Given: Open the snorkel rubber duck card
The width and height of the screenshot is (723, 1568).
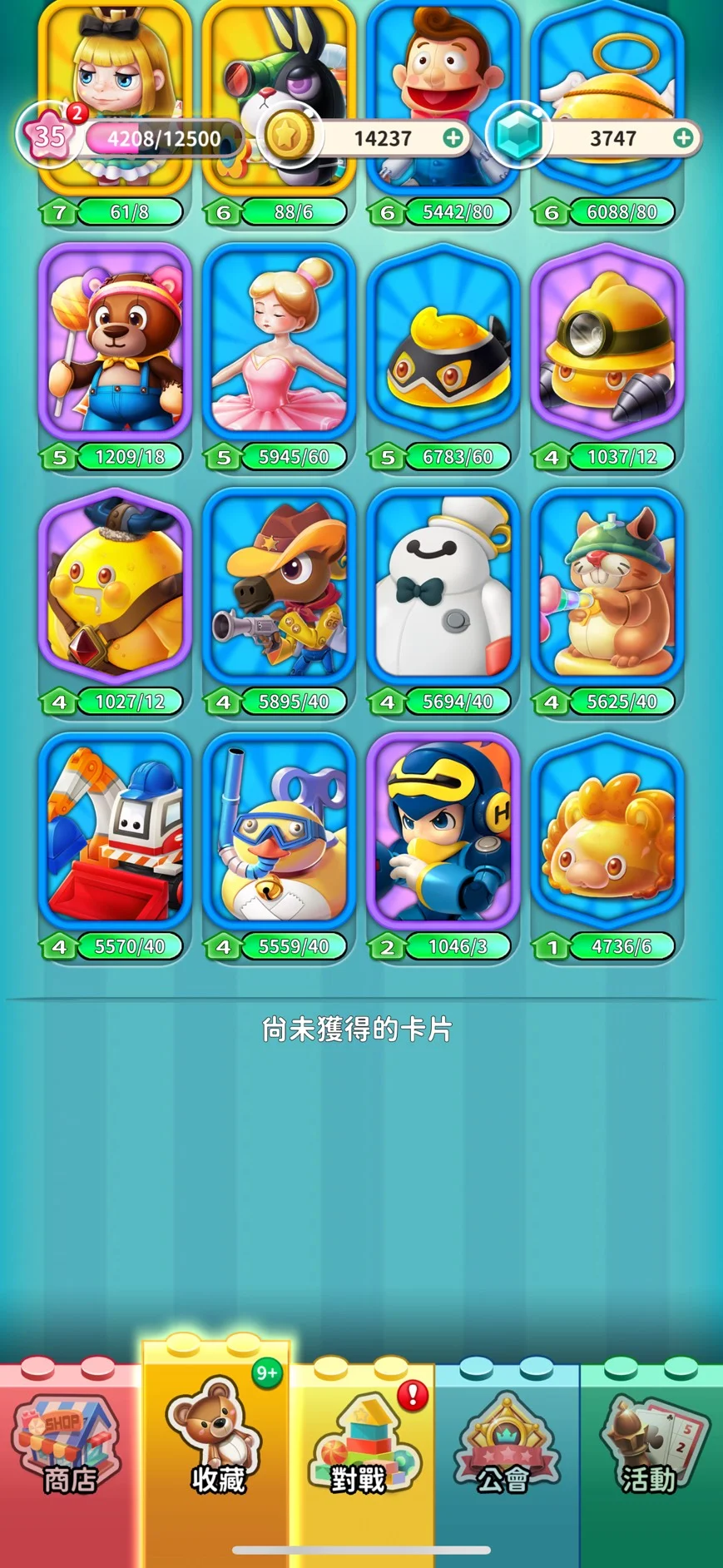Looking at the screenshot, I should (x=279, y=832).
